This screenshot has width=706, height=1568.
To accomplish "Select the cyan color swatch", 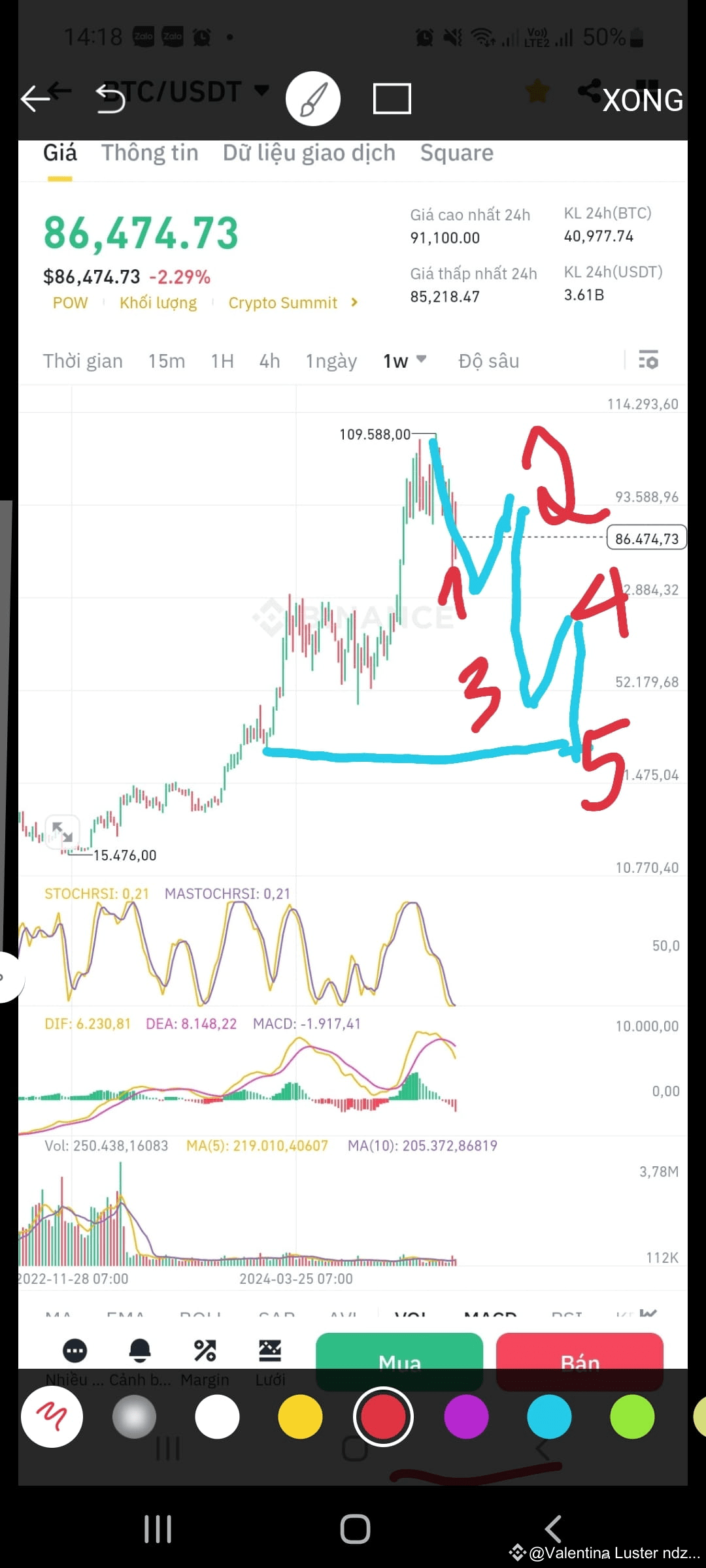I will click(549, 1415).
